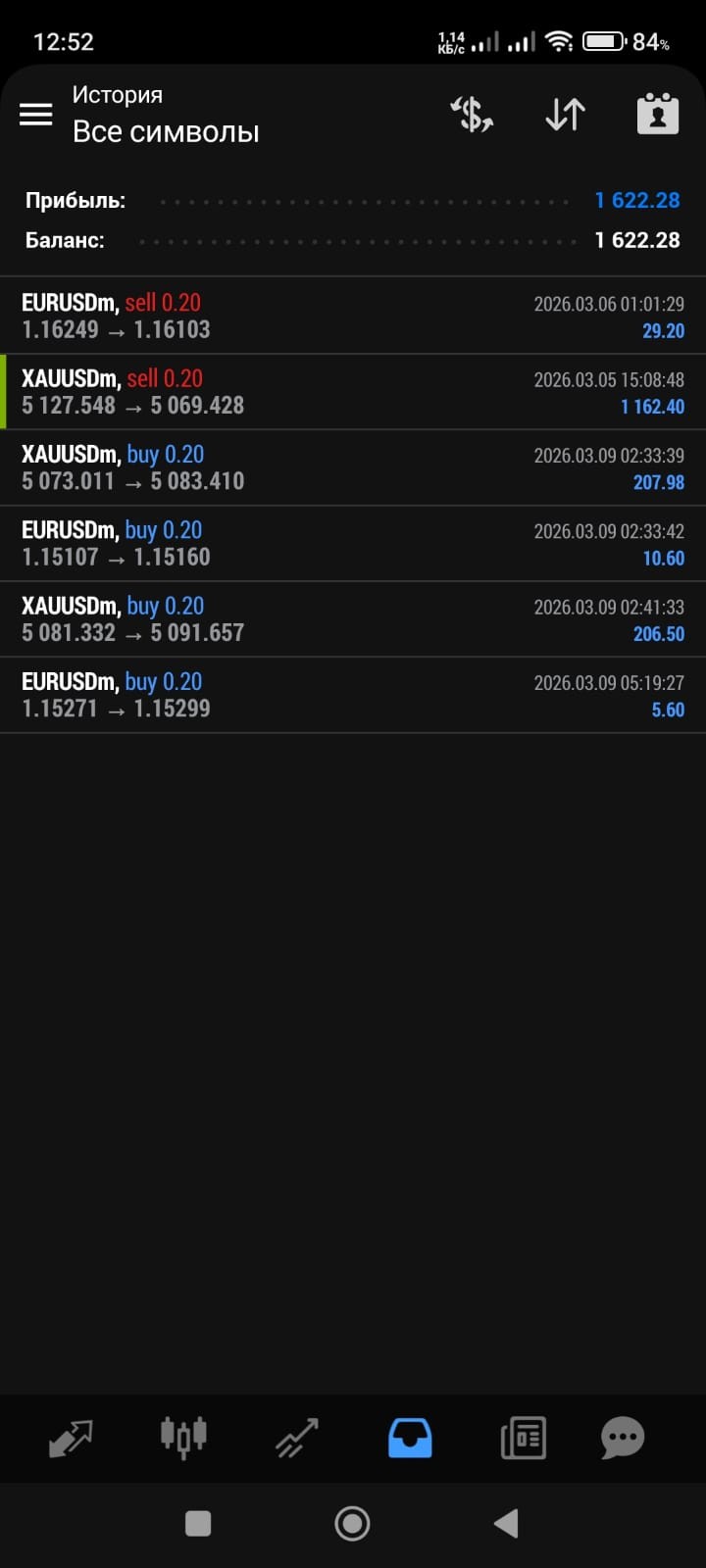Open the symbol filter dollar icon
Viewport: 706px width, 1568px height.
(x=472, y=115)
